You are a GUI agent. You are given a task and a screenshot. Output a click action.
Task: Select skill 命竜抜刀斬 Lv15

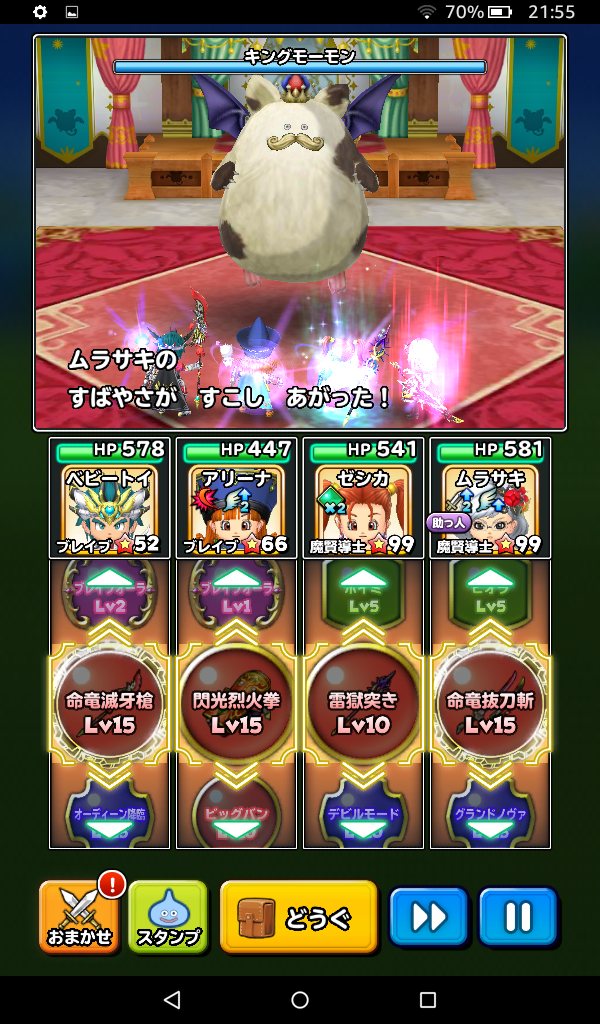coord(490,711)
